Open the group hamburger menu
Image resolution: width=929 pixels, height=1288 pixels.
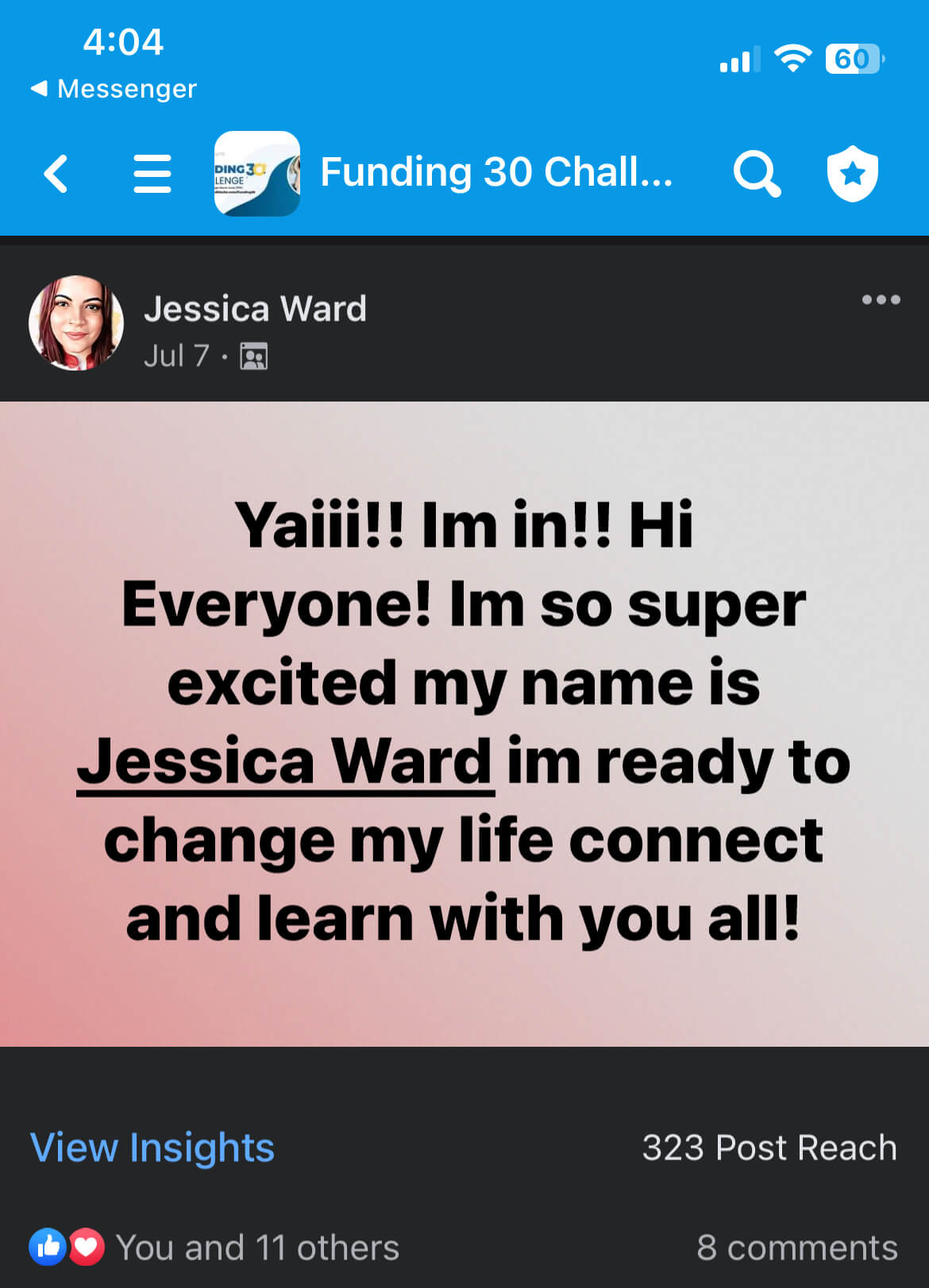[x=152, y=174]
